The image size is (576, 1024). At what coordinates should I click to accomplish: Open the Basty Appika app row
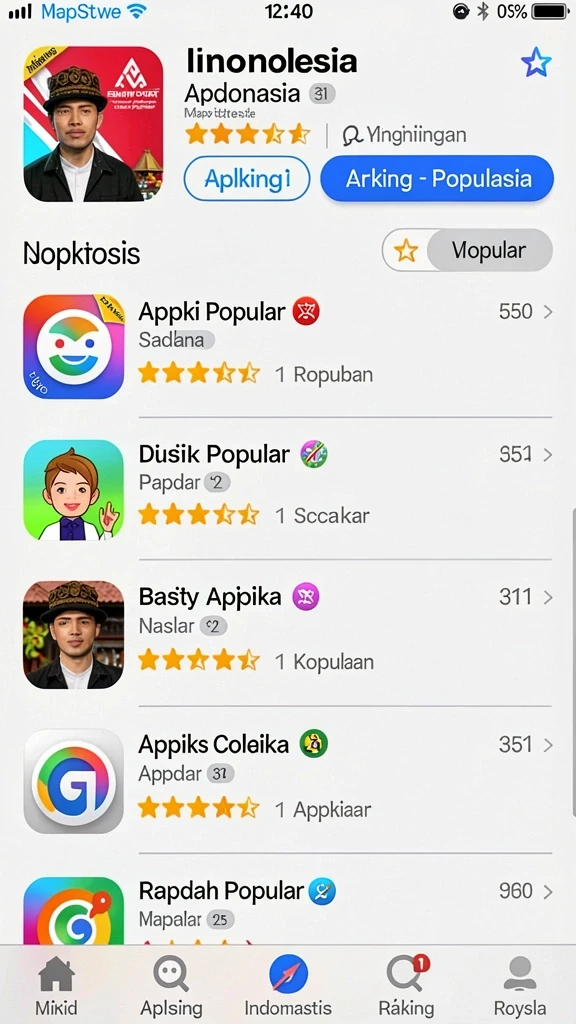(x=288, y=634)
